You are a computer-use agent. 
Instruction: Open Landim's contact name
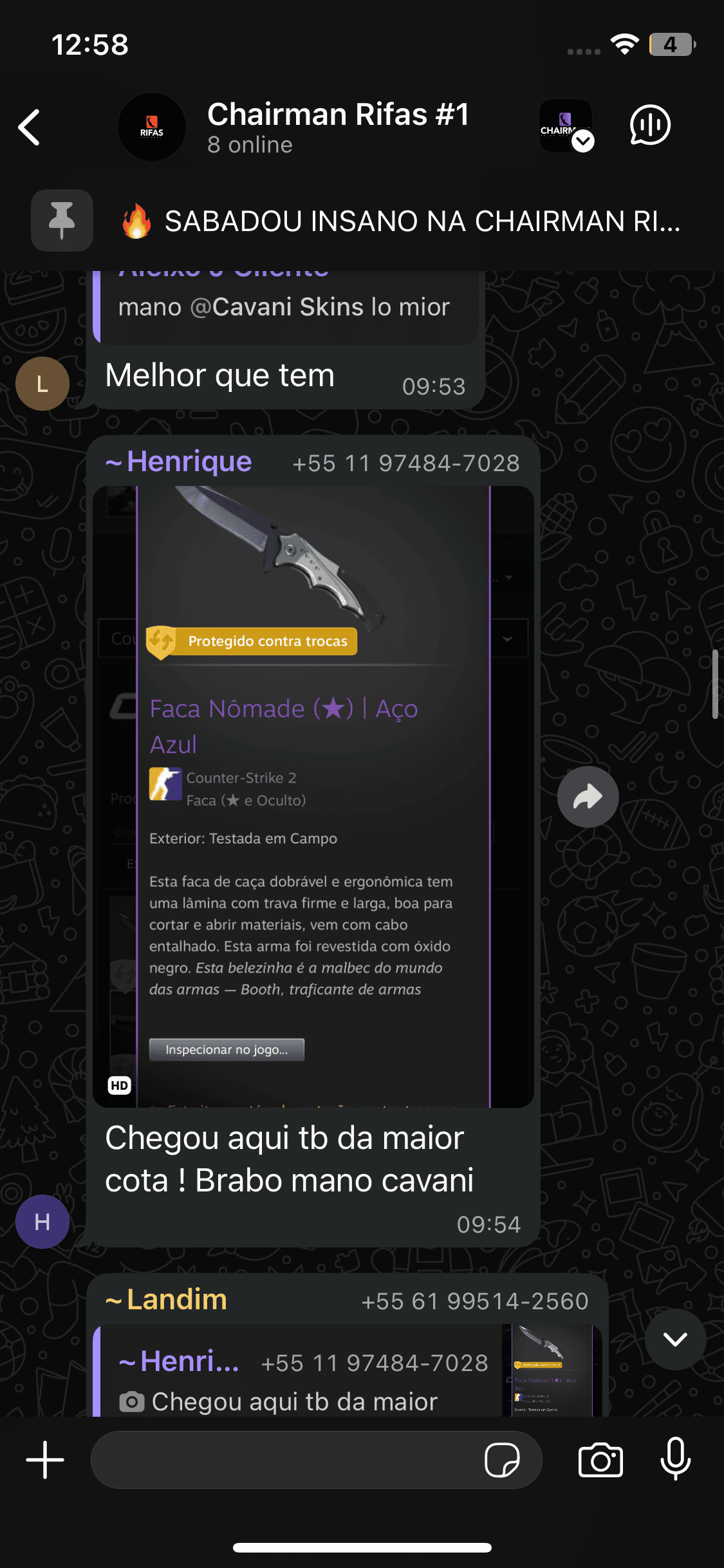[176, 1300]
